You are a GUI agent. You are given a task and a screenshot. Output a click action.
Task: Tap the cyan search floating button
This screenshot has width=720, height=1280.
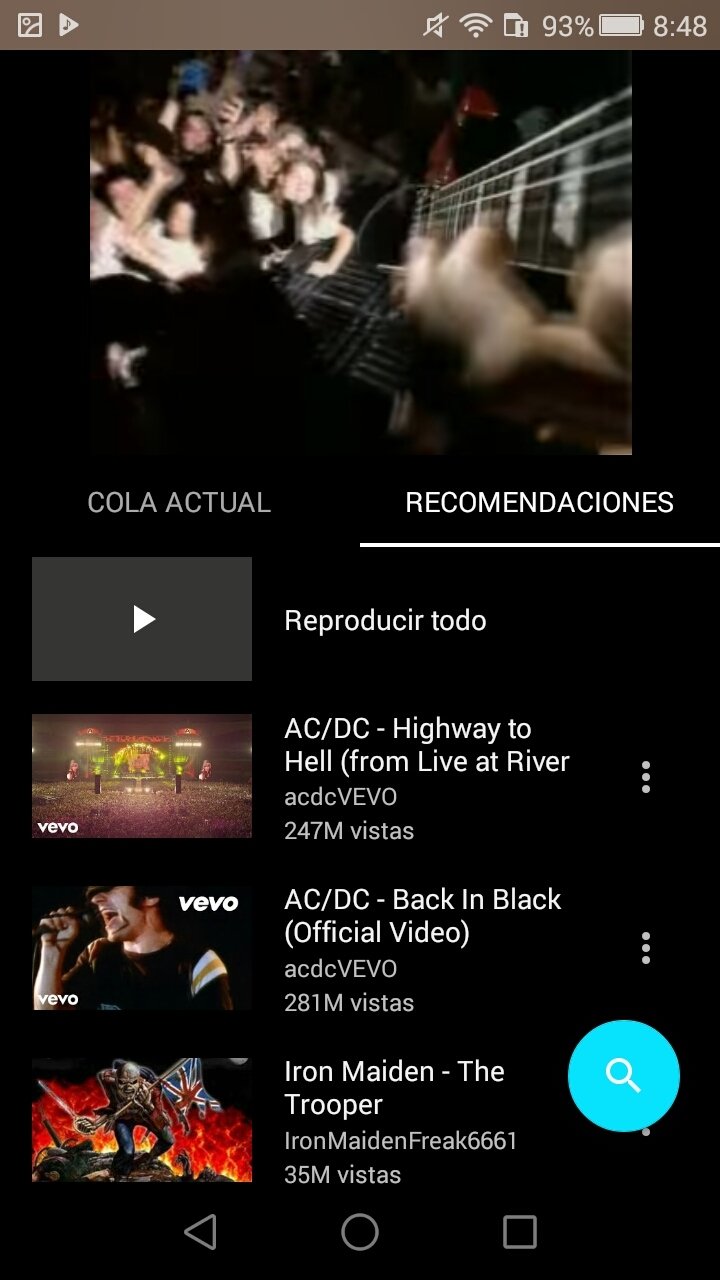(x=624, y=1076)
